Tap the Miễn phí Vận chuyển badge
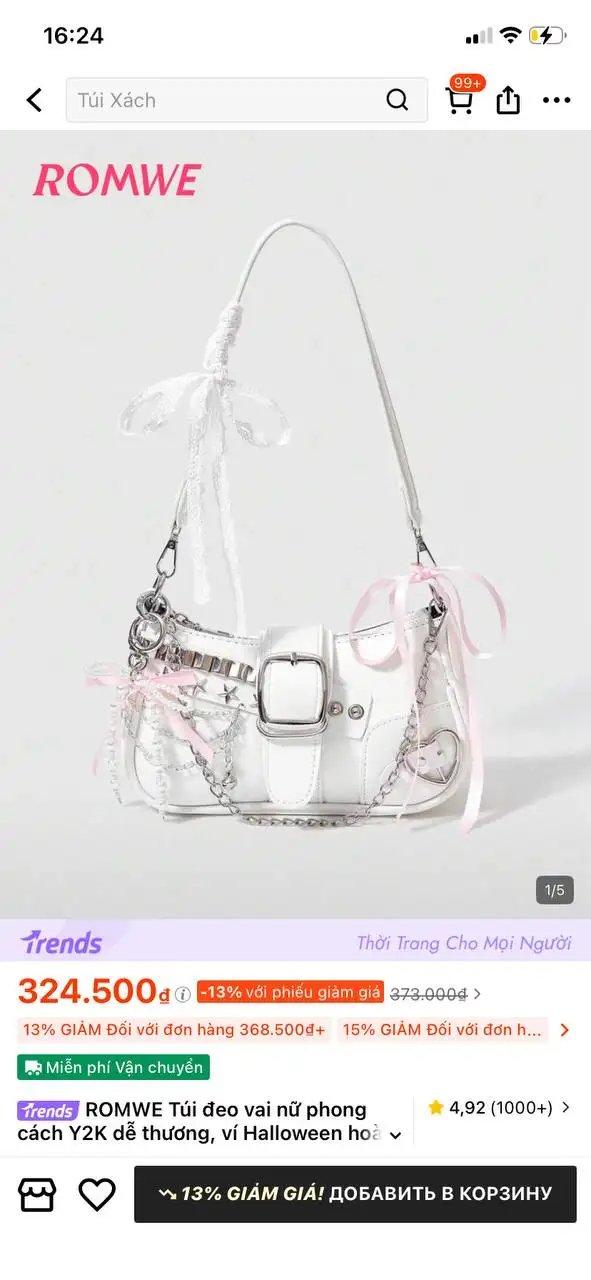The height and width of the screenshot is (1280, 591). 113,1067
